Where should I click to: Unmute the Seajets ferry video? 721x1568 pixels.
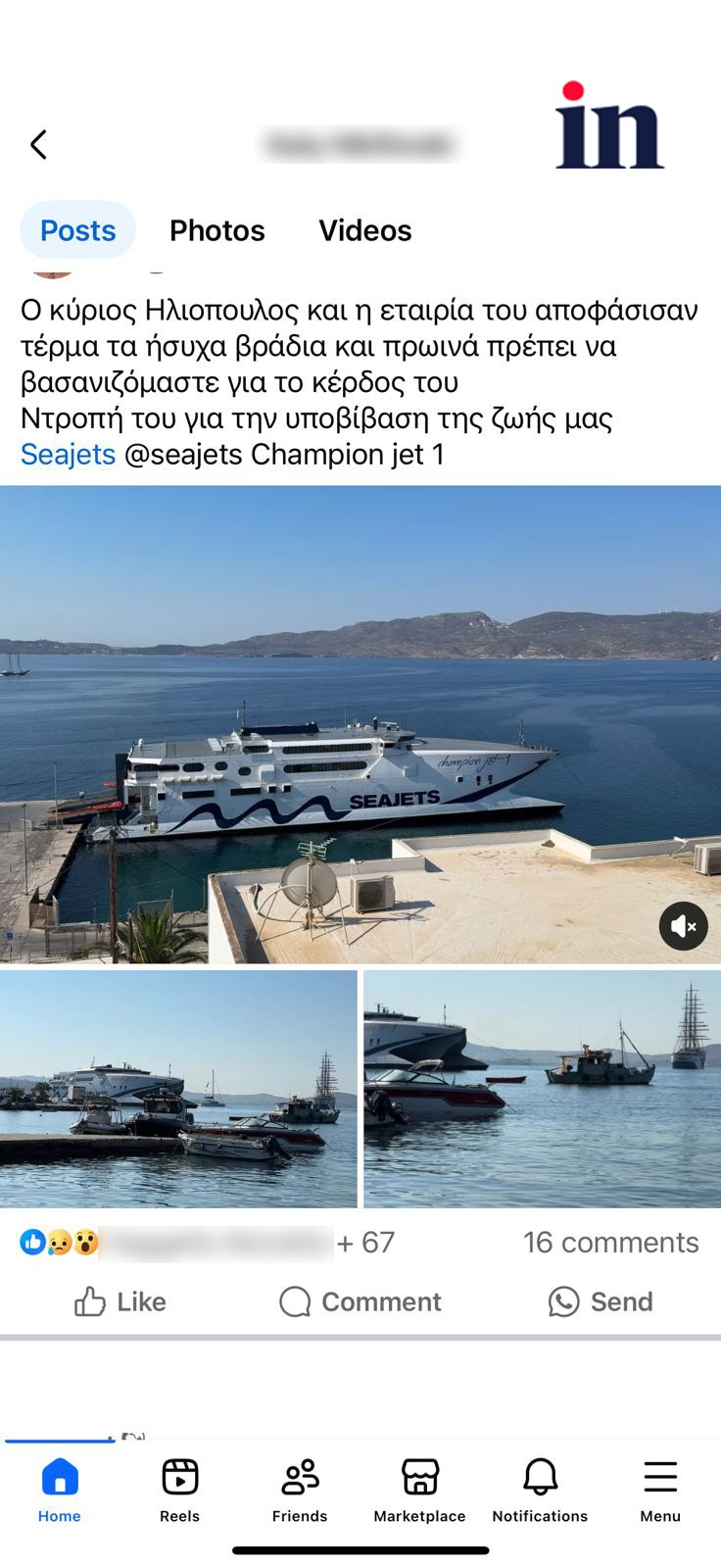click(683, 926)
